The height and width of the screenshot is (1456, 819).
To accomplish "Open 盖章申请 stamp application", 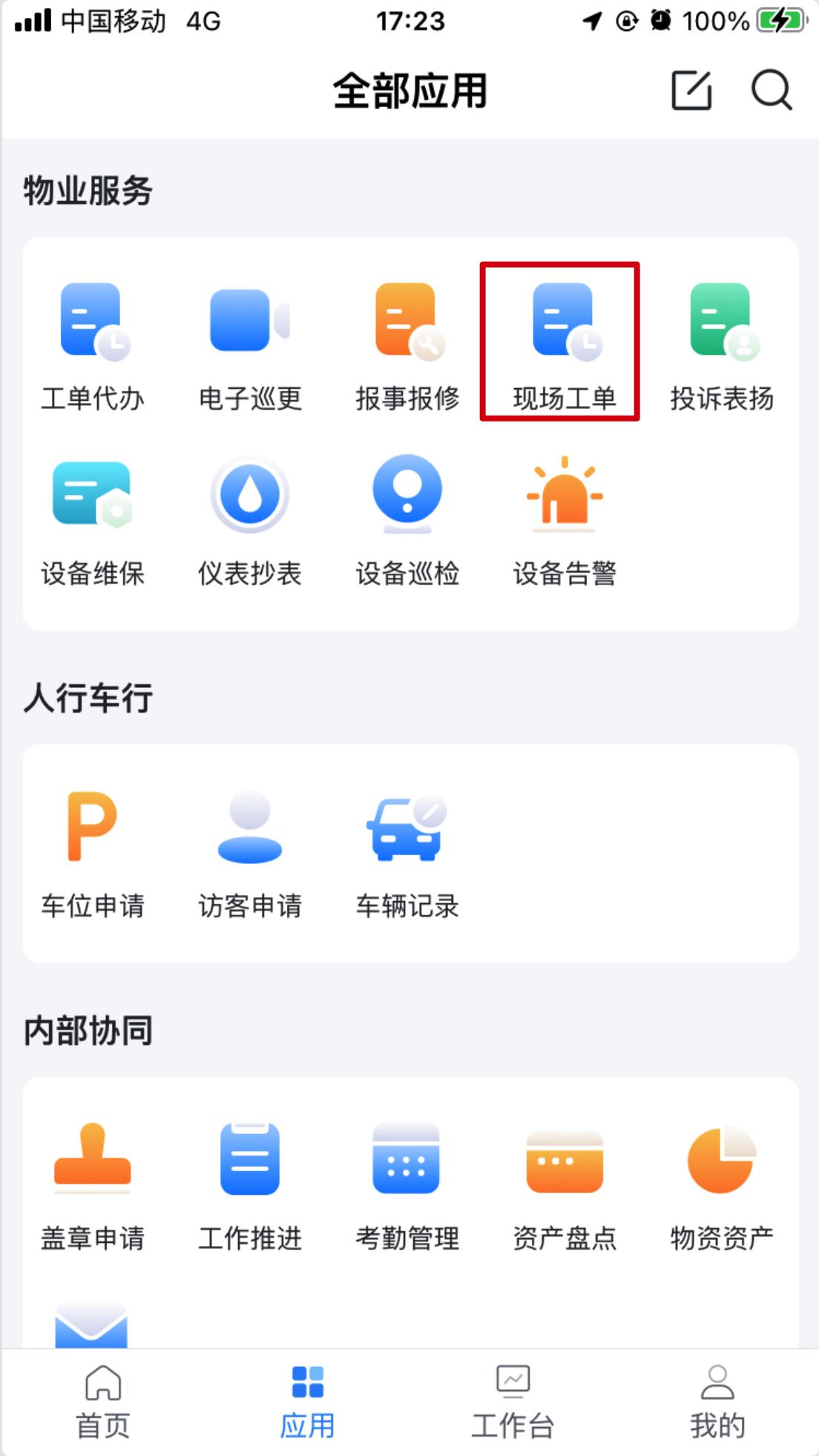I will [93, 1187].
